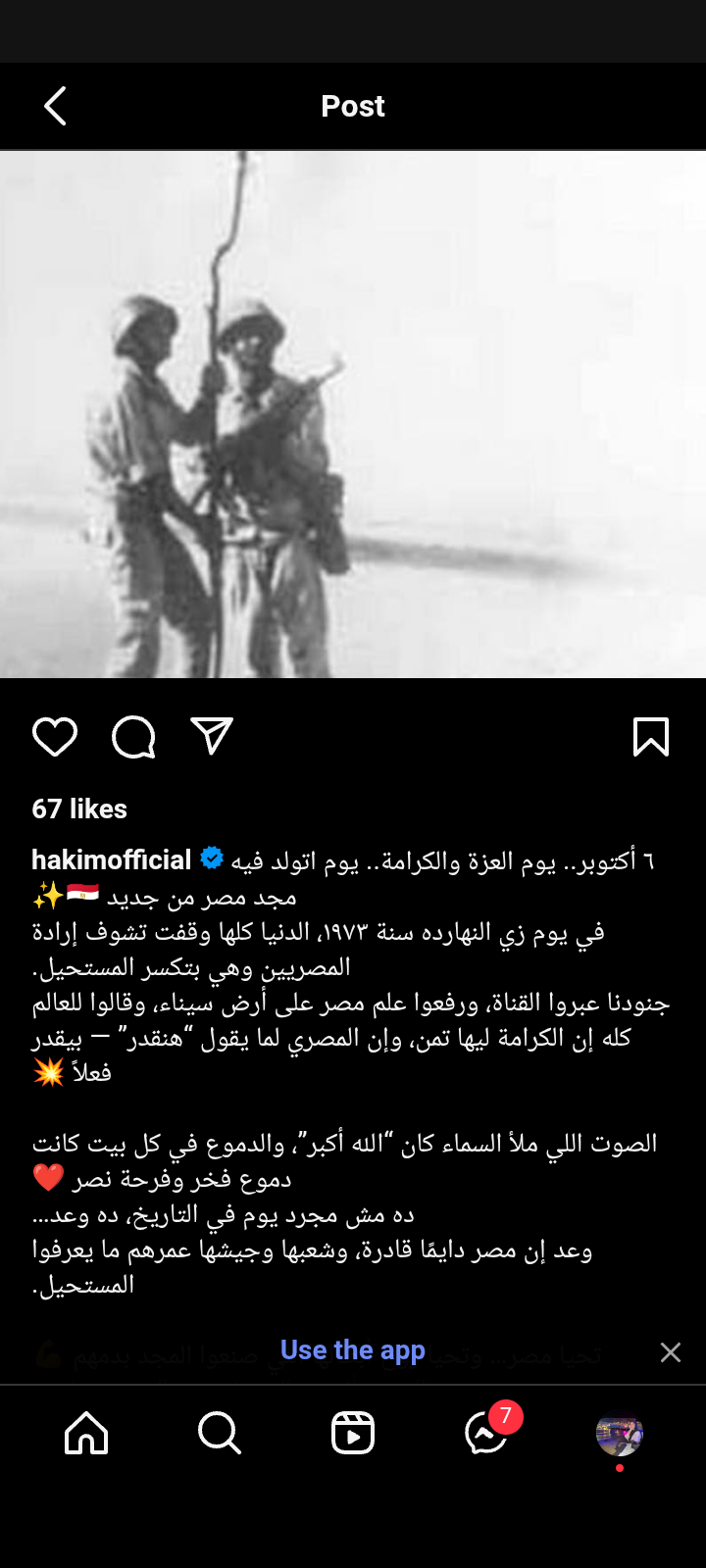View the list of 67 likes
Image resolution: width=706 pixels, height=1568 pixels.
click(79, 808)
